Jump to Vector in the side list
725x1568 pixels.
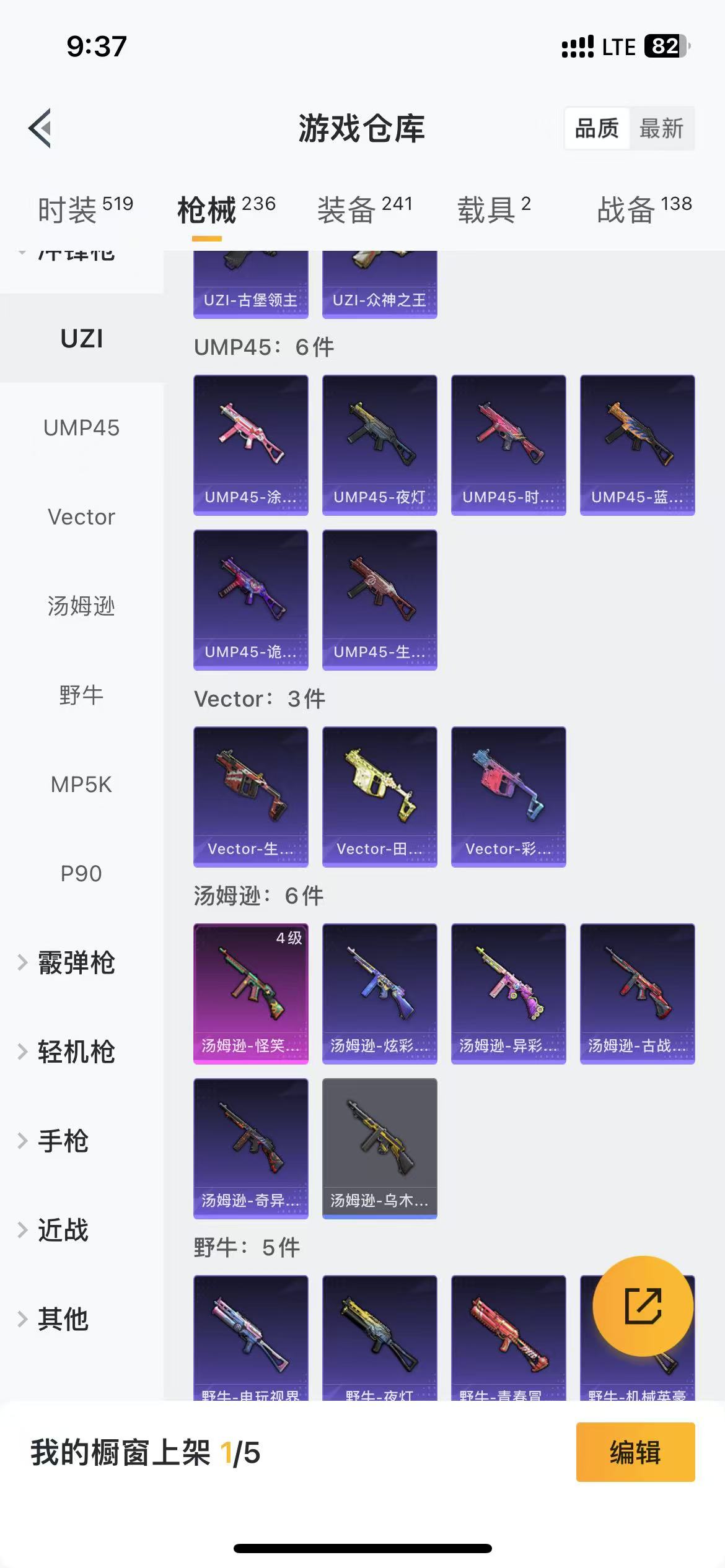coord(81,517)
